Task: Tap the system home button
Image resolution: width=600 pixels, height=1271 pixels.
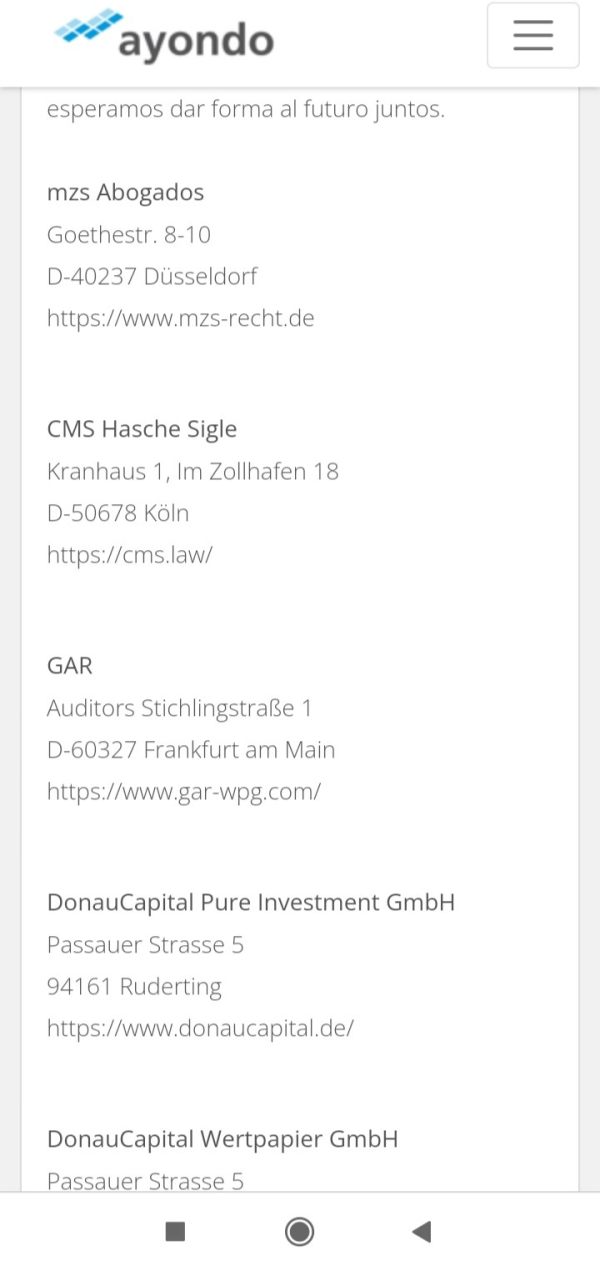Action: pos(299,1231)
